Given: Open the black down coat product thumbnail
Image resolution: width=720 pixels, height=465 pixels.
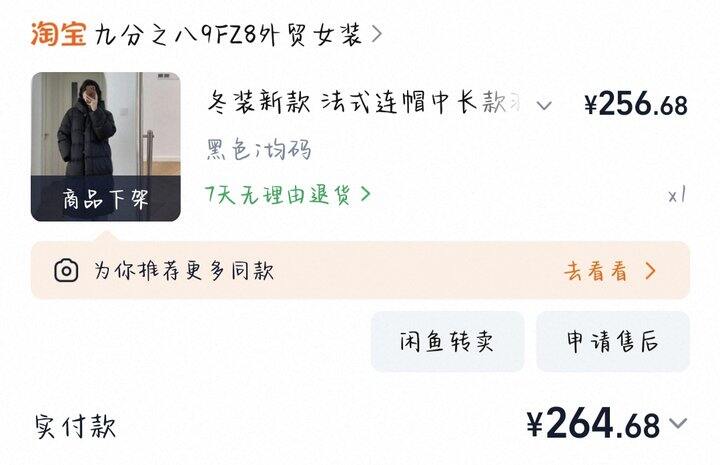Looking at the screenshot, I should pos(106,146).
